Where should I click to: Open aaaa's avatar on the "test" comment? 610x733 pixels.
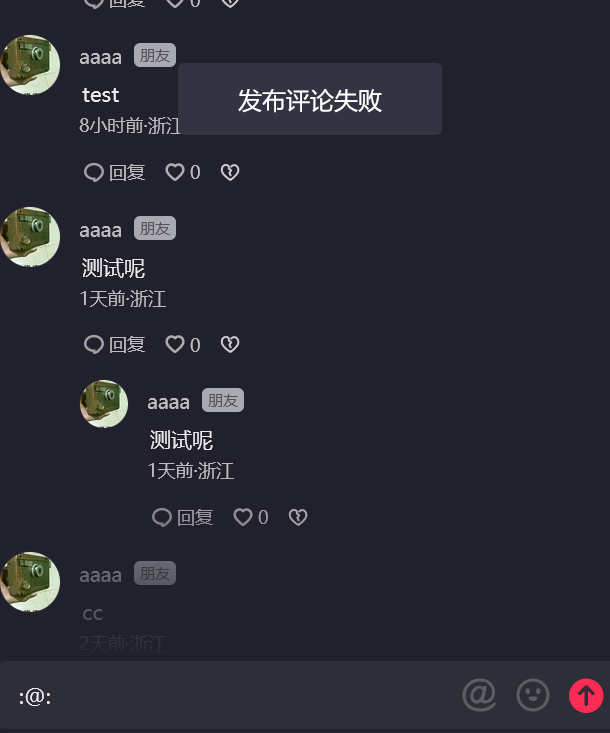[x=30, y=65]
